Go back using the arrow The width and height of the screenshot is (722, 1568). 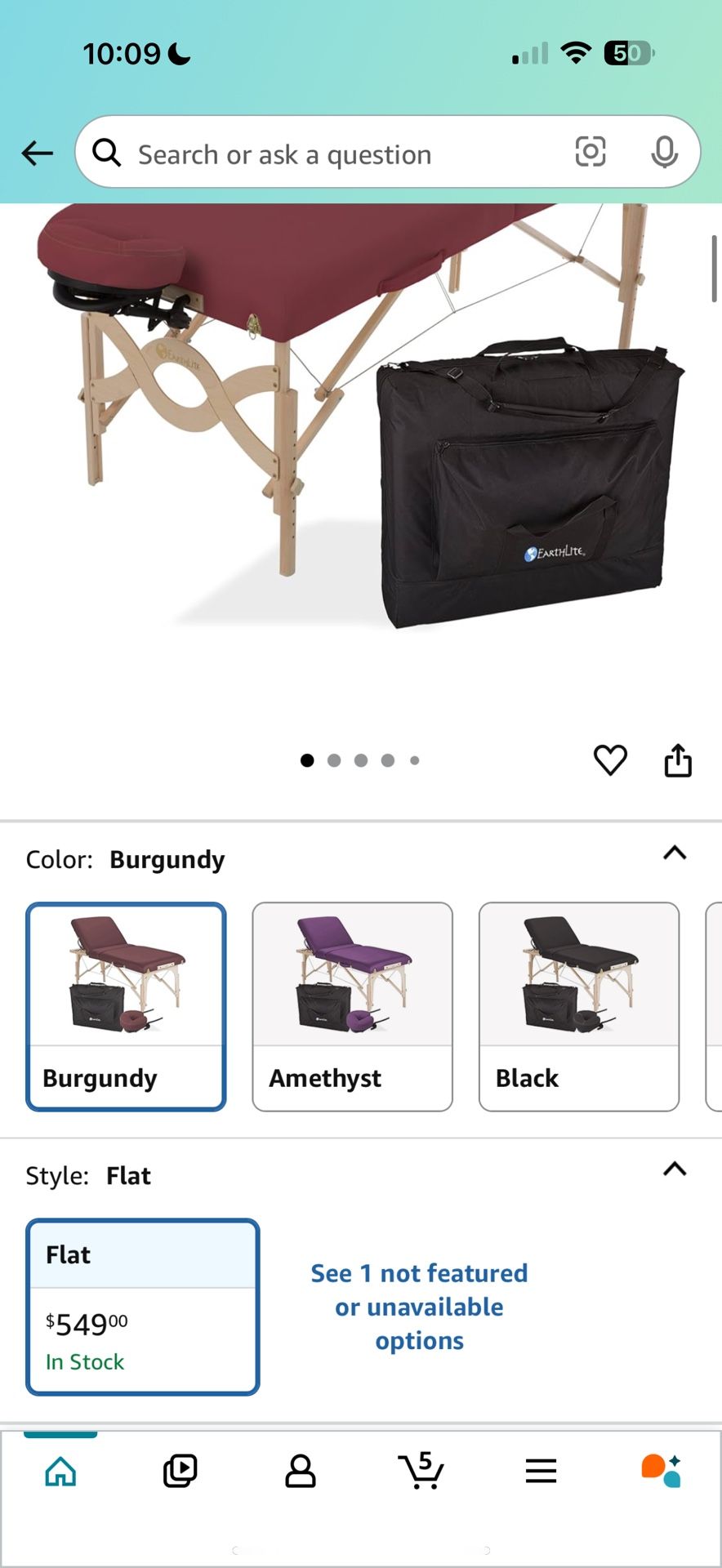pos(38,153)
